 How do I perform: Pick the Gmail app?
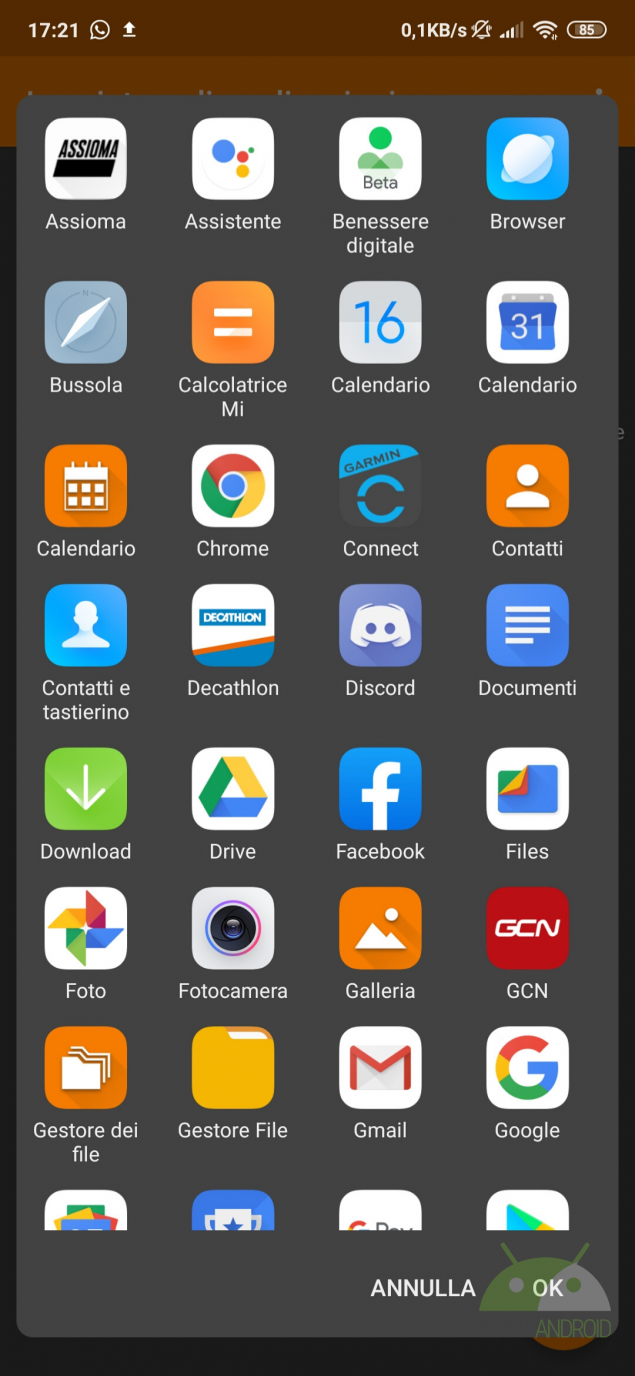pos(380,1068)
